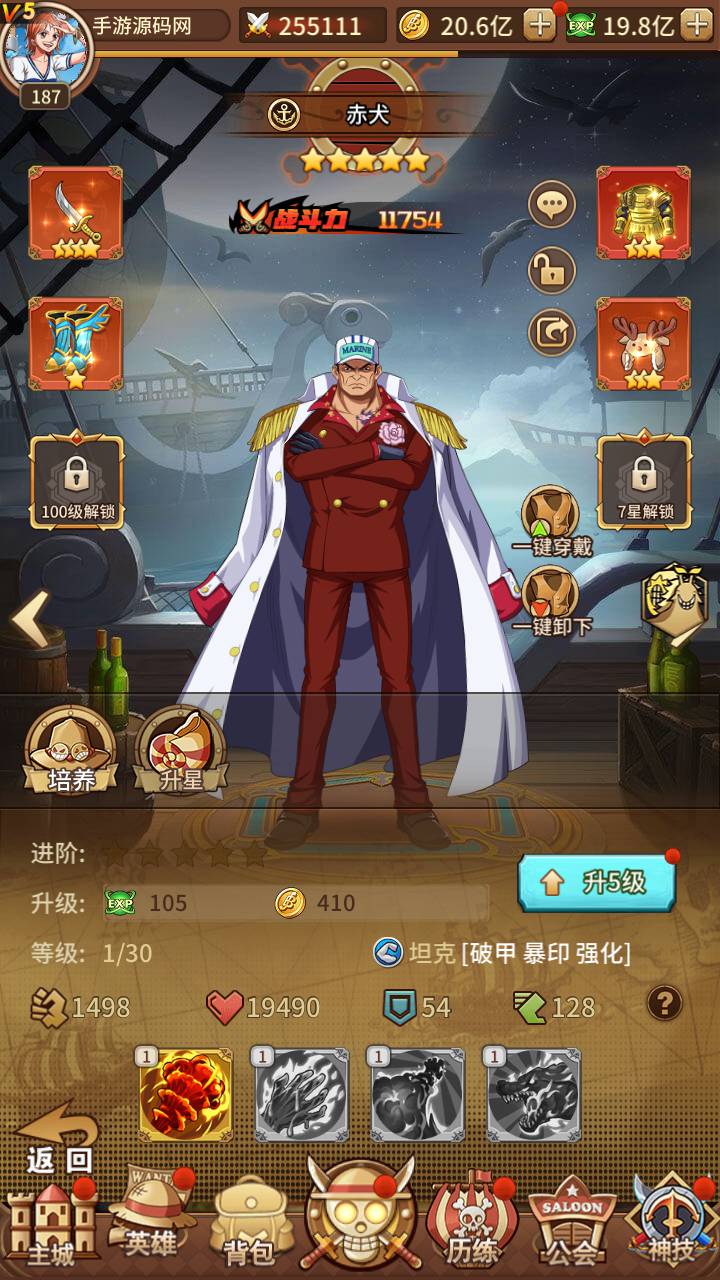
Task: Open the 培养 training button
Action: click(x=71, y=751)
